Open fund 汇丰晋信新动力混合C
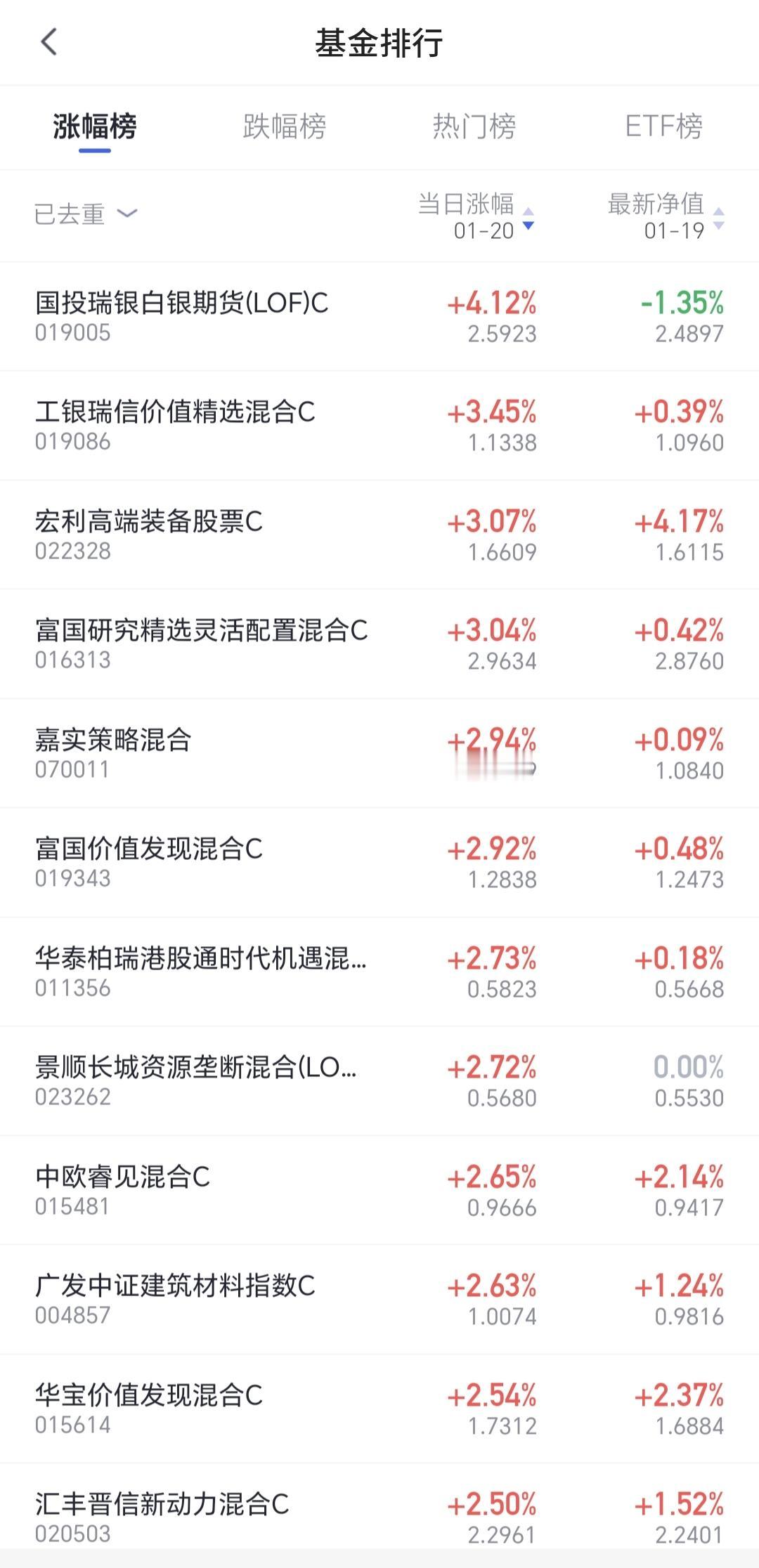The height and width of the screenshot is (1568, 759). point(162,1517)
